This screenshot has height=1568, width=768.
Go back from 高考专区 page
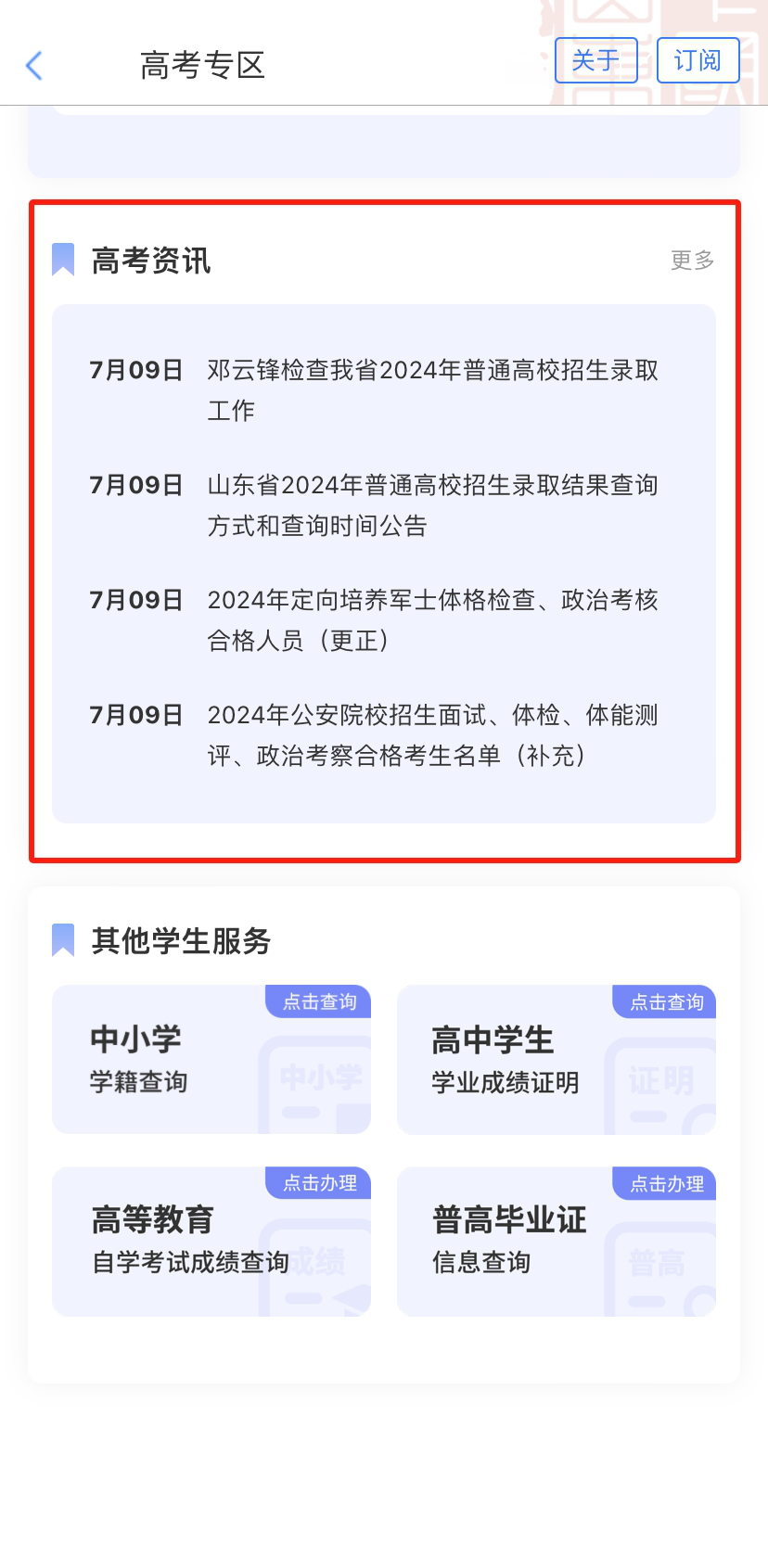34,65
